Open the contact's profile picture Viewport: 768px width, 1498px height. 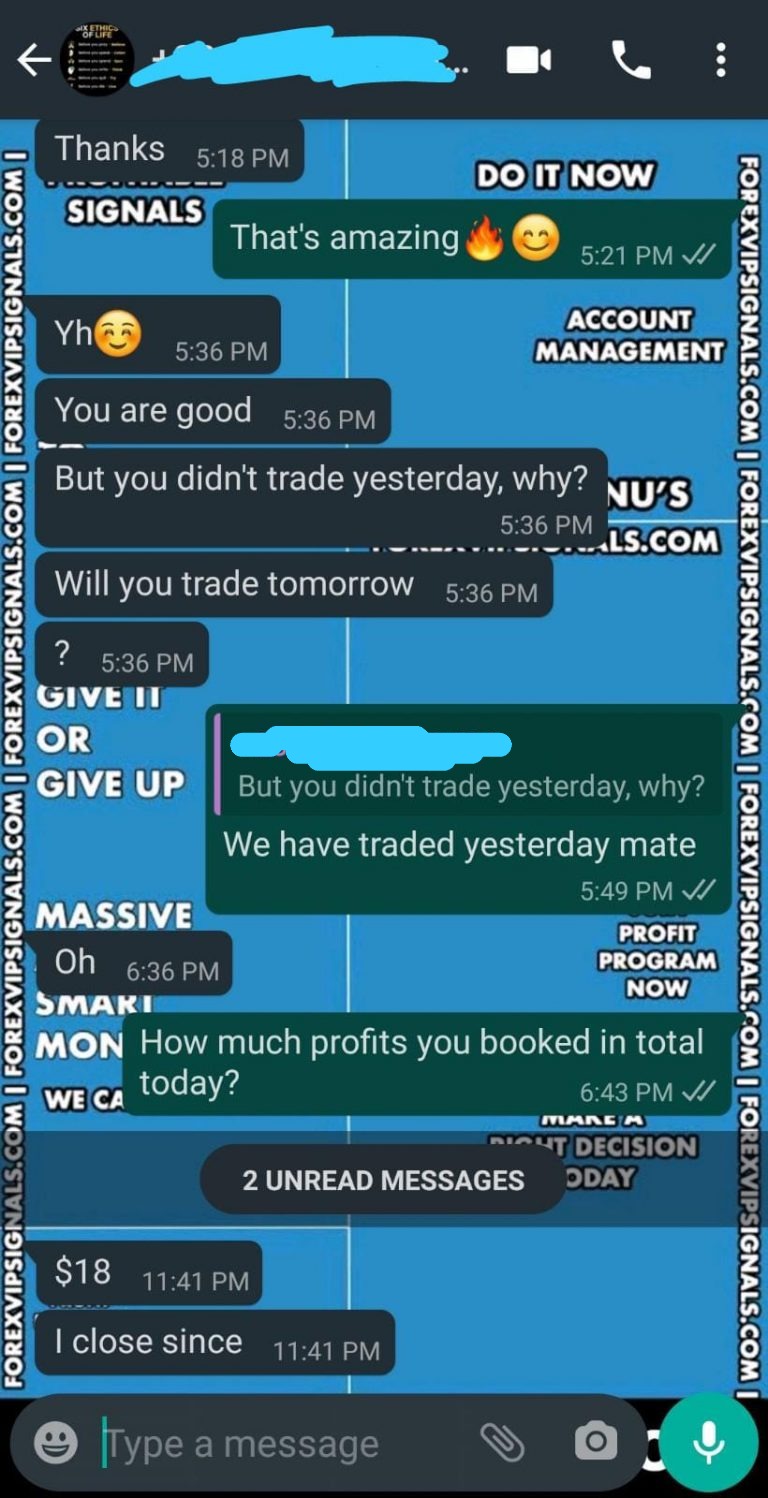[97, 60]
